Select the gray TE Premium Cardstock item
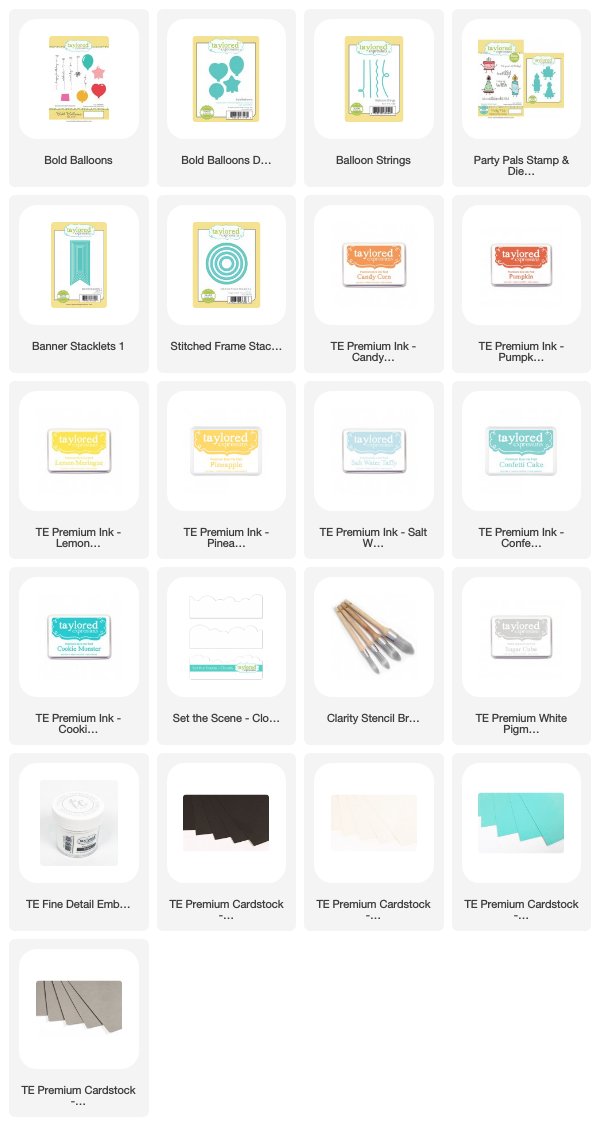The image size is (600, 1126). pyautogui.click(x=79, y=1028)
